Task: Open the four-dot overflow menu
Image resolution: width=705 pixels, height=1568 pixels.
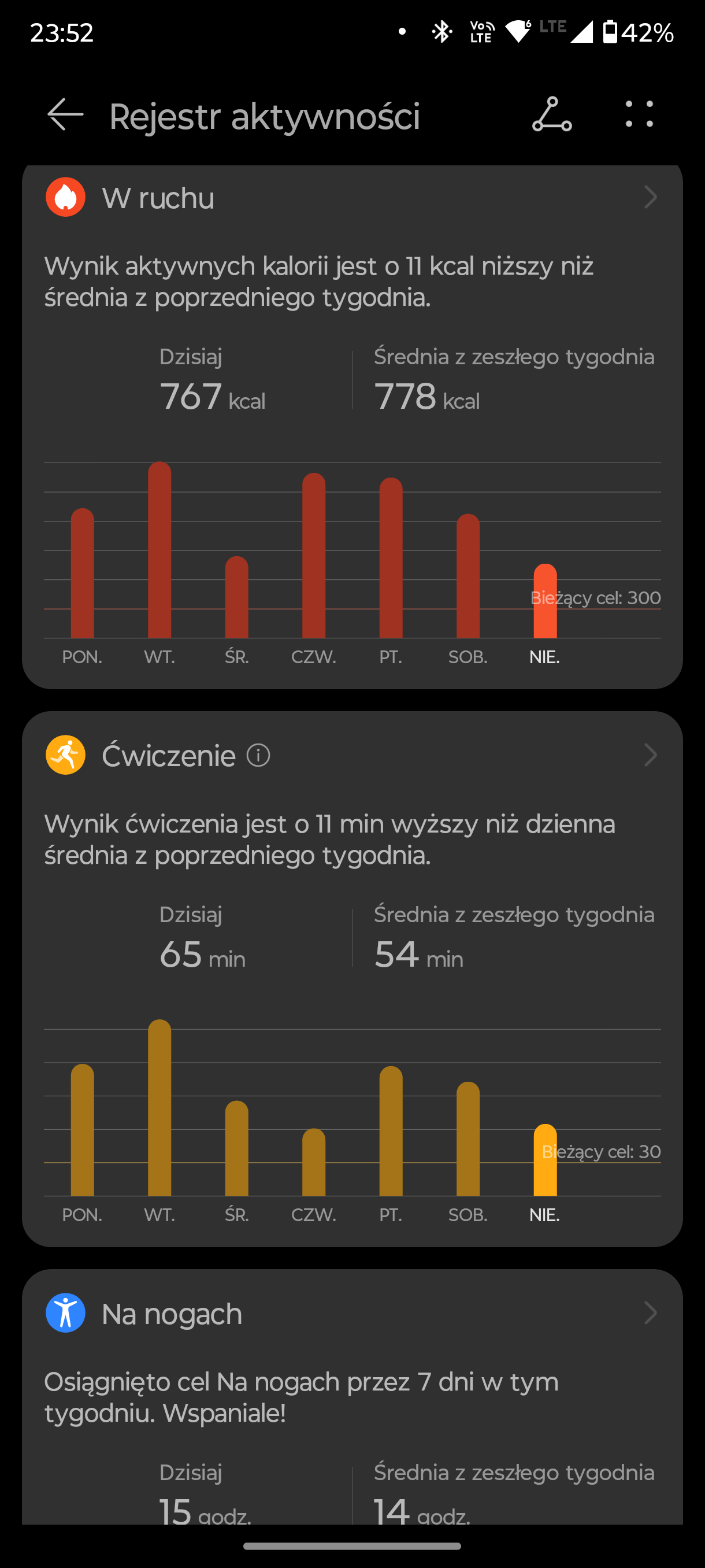Action: tap(639, 114)
